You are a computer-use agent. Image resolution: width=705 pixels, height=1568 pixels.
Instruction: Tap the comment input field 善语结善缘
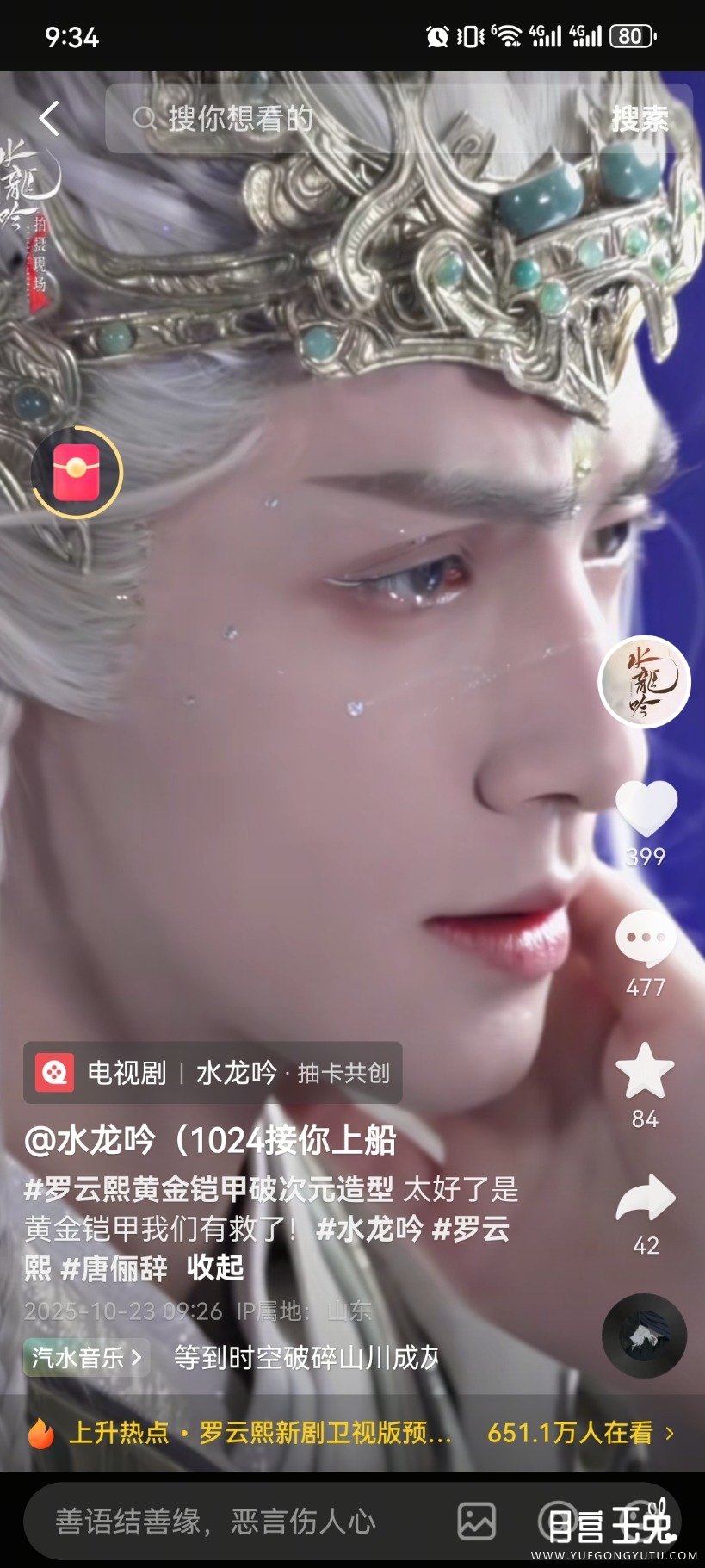click(x=215, y=1522)
